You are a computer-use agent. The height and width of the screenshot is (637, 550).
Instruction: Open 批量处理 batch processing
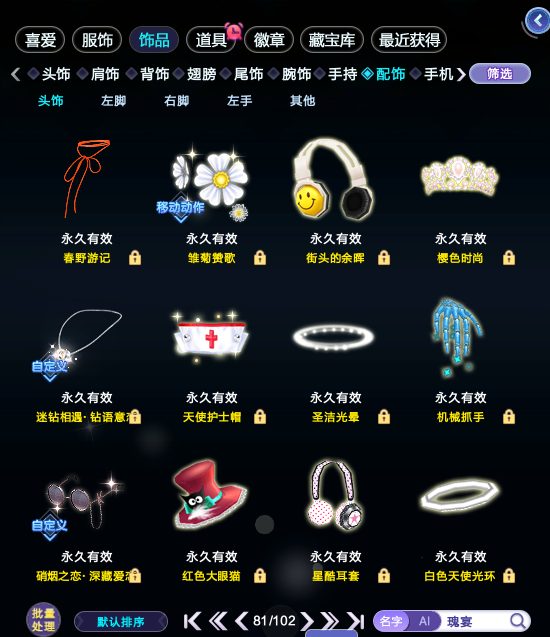43,620
